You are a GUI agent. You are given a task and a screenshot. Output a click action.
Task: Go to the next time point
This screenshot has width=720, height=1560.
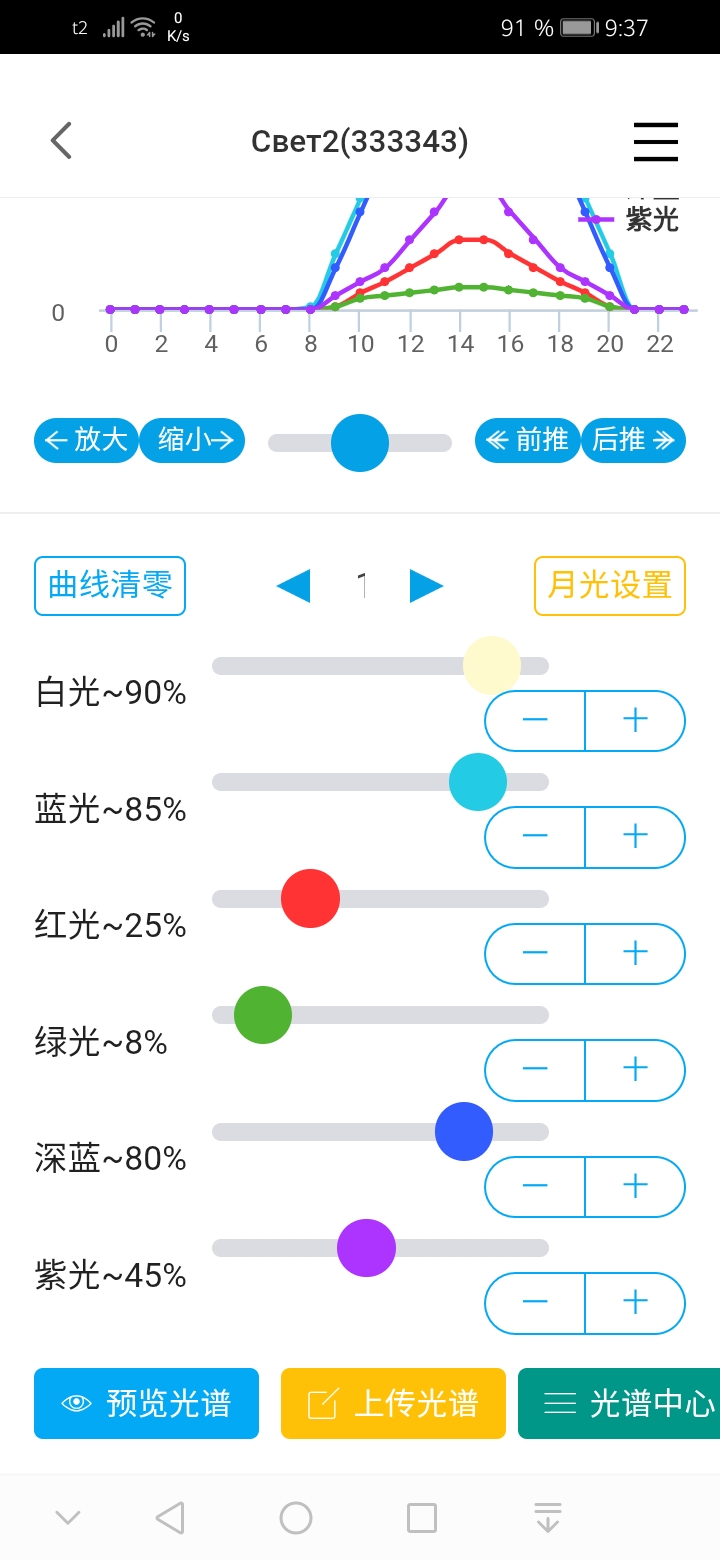[x=426, y=586]
